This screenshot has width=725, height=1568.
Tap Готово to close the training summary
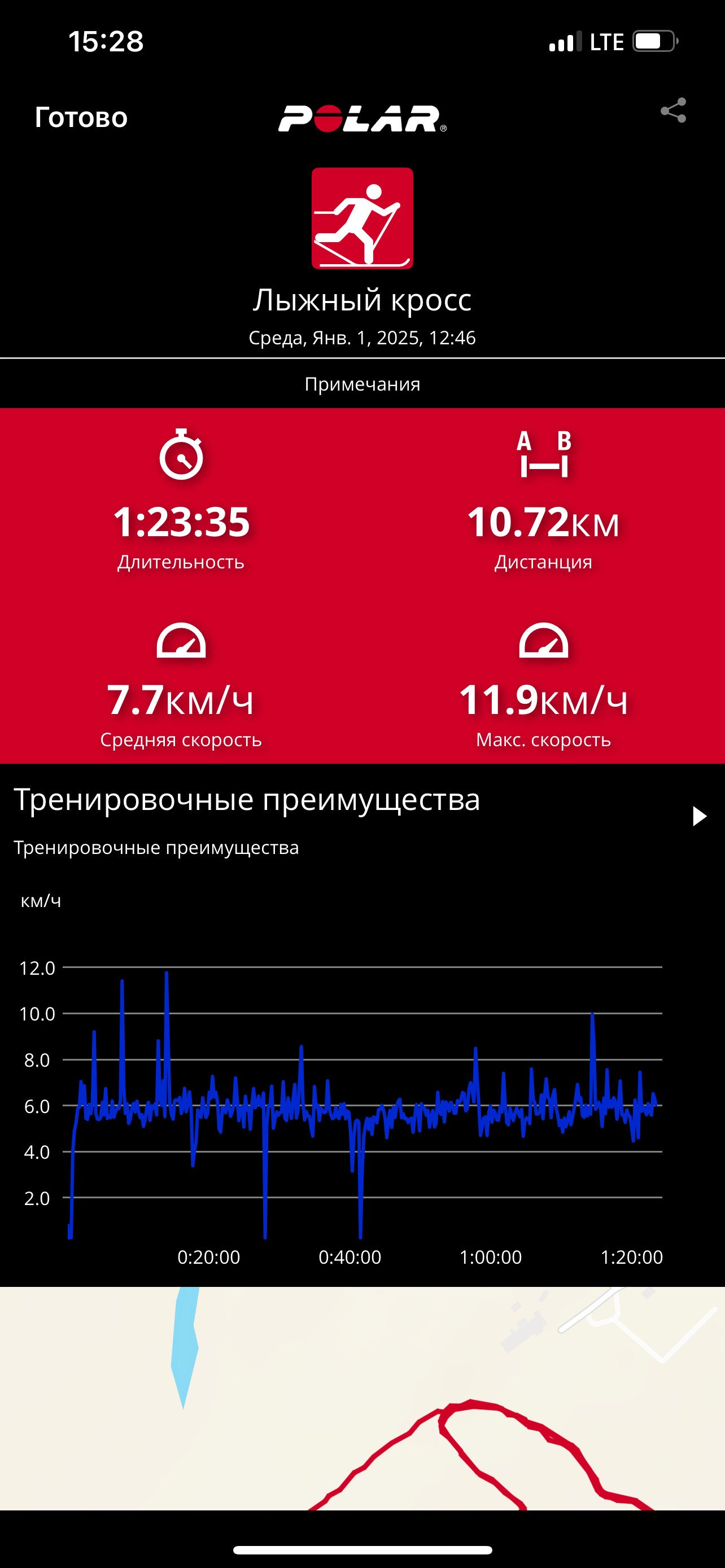[x=81, y=117]
